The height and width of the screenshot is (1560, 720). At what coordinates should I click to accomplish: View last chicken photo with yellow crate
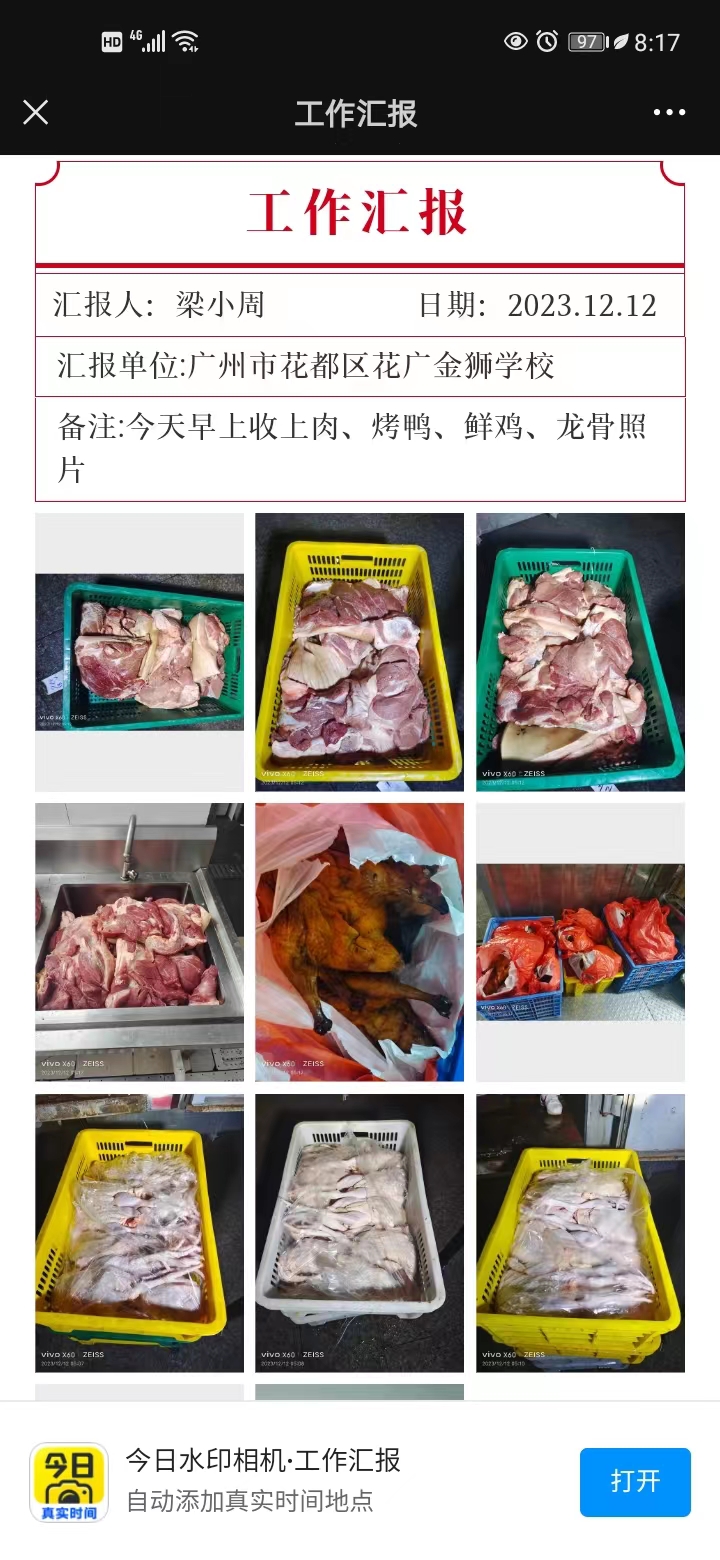580,1232
